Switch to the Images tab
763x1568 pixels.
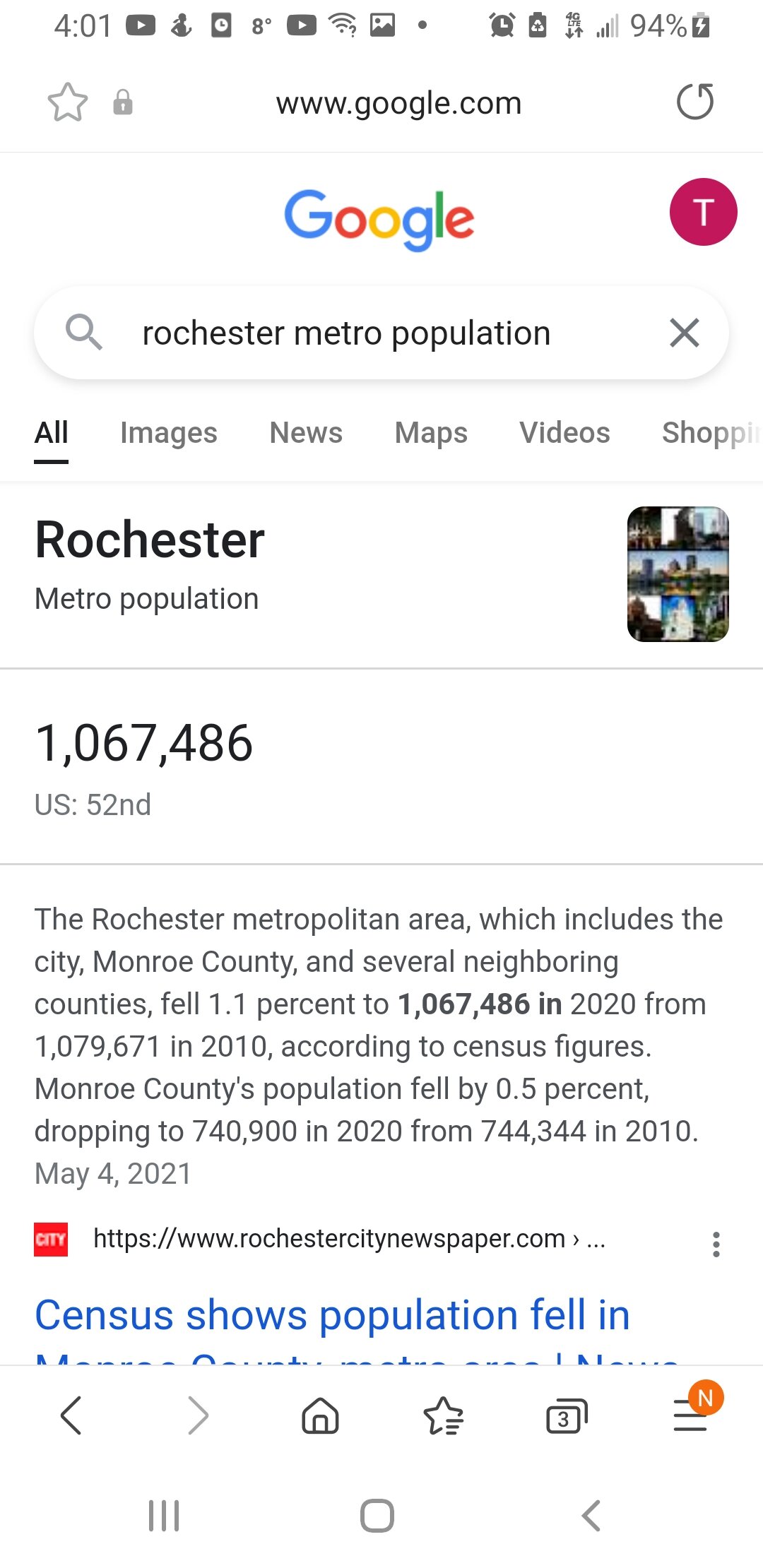168,433
